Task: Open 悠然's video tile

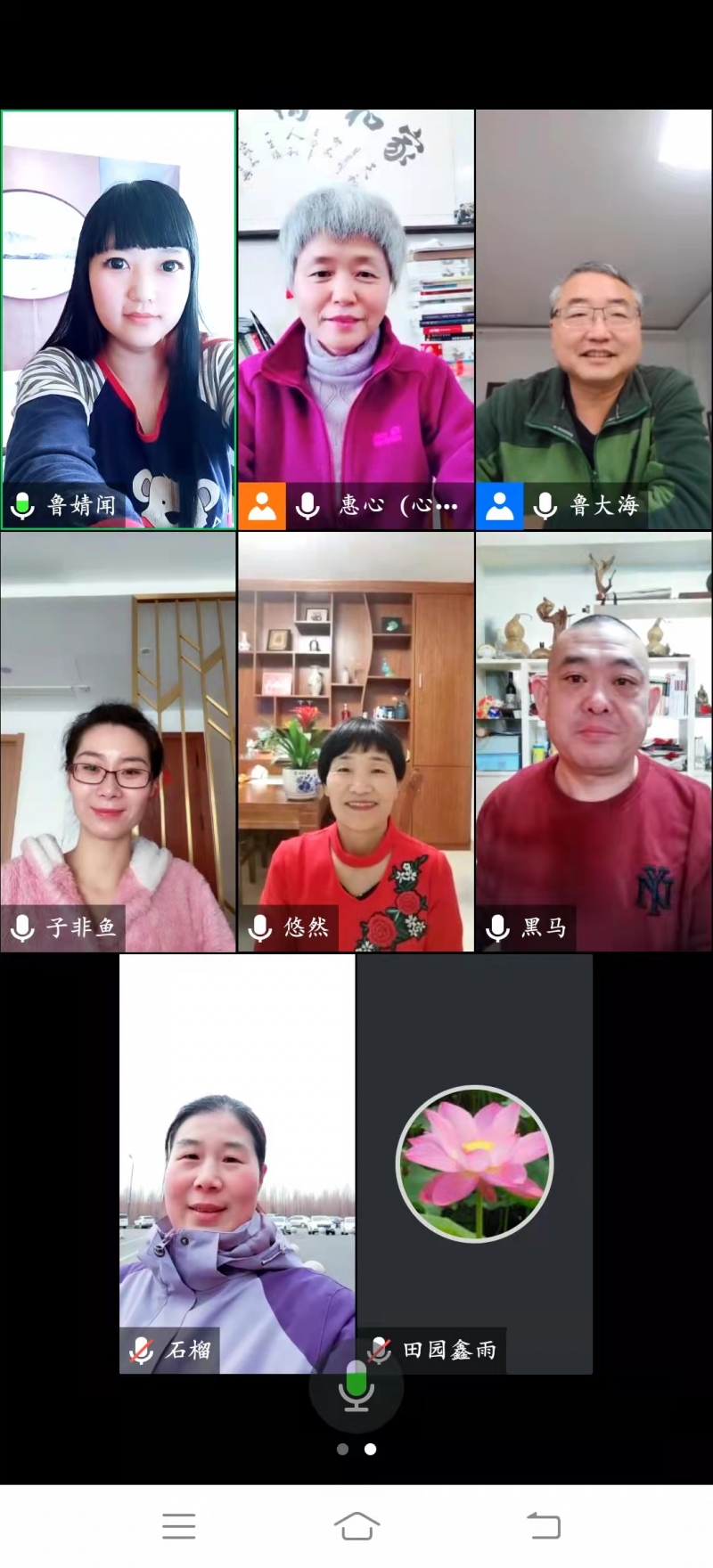Action: point(356,741)
